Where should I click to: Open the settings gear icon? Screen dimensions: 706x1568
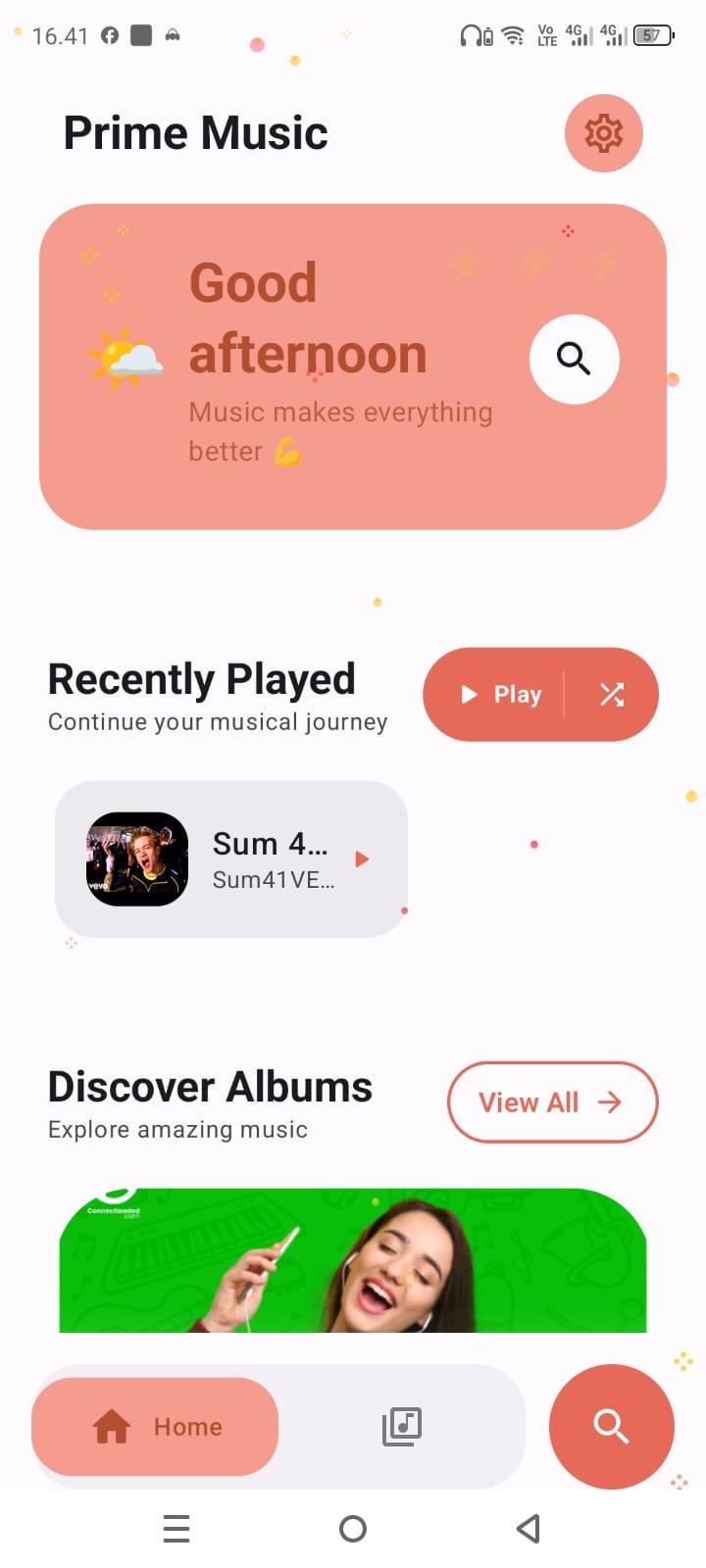[x=603, y=133]
